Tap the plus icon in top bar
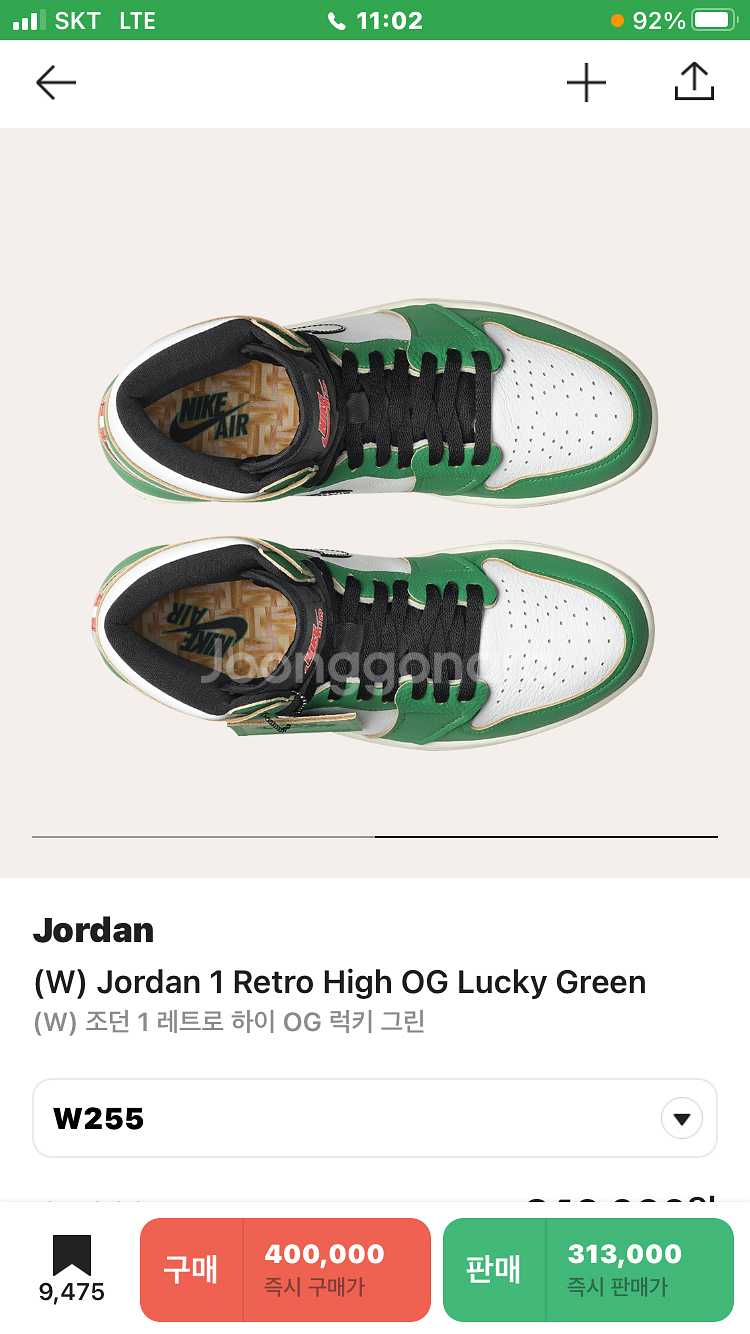The width and height of the screenshot is (750, 1334). [586, 83]
